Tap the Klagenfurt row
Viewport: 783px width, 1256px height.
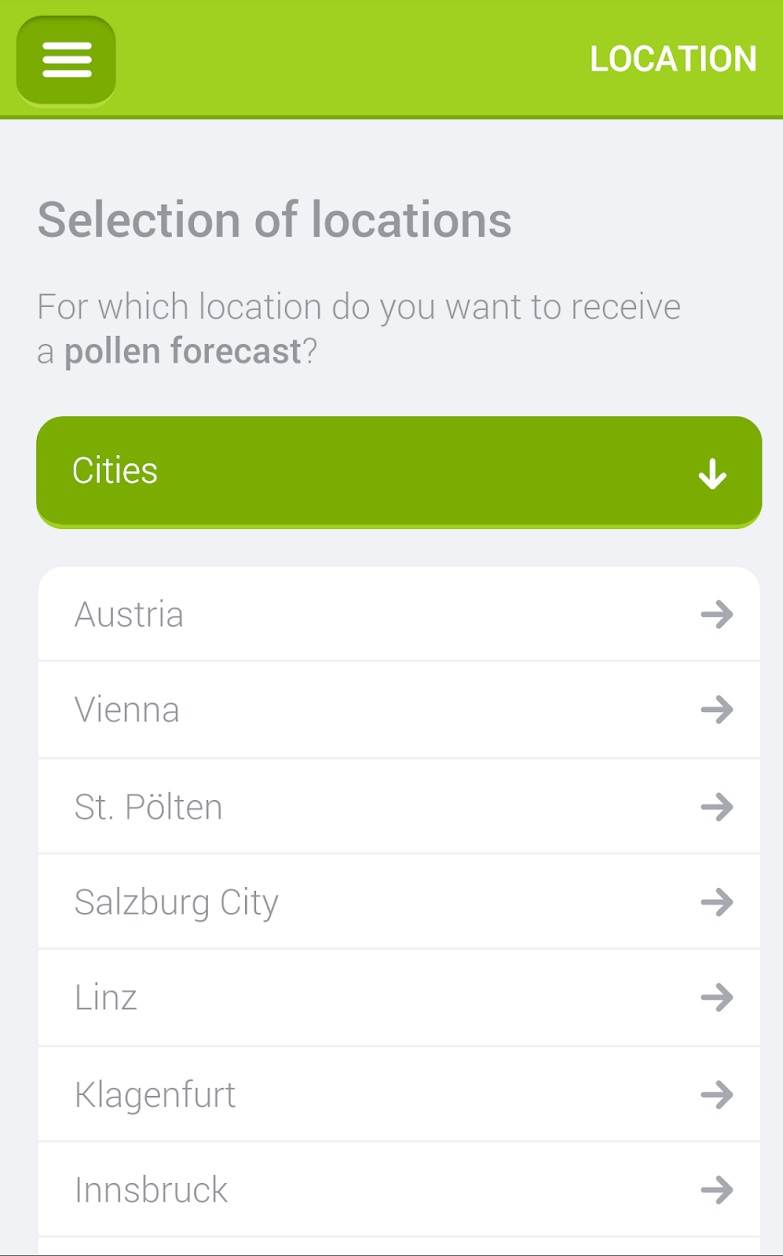[399, 1094]
